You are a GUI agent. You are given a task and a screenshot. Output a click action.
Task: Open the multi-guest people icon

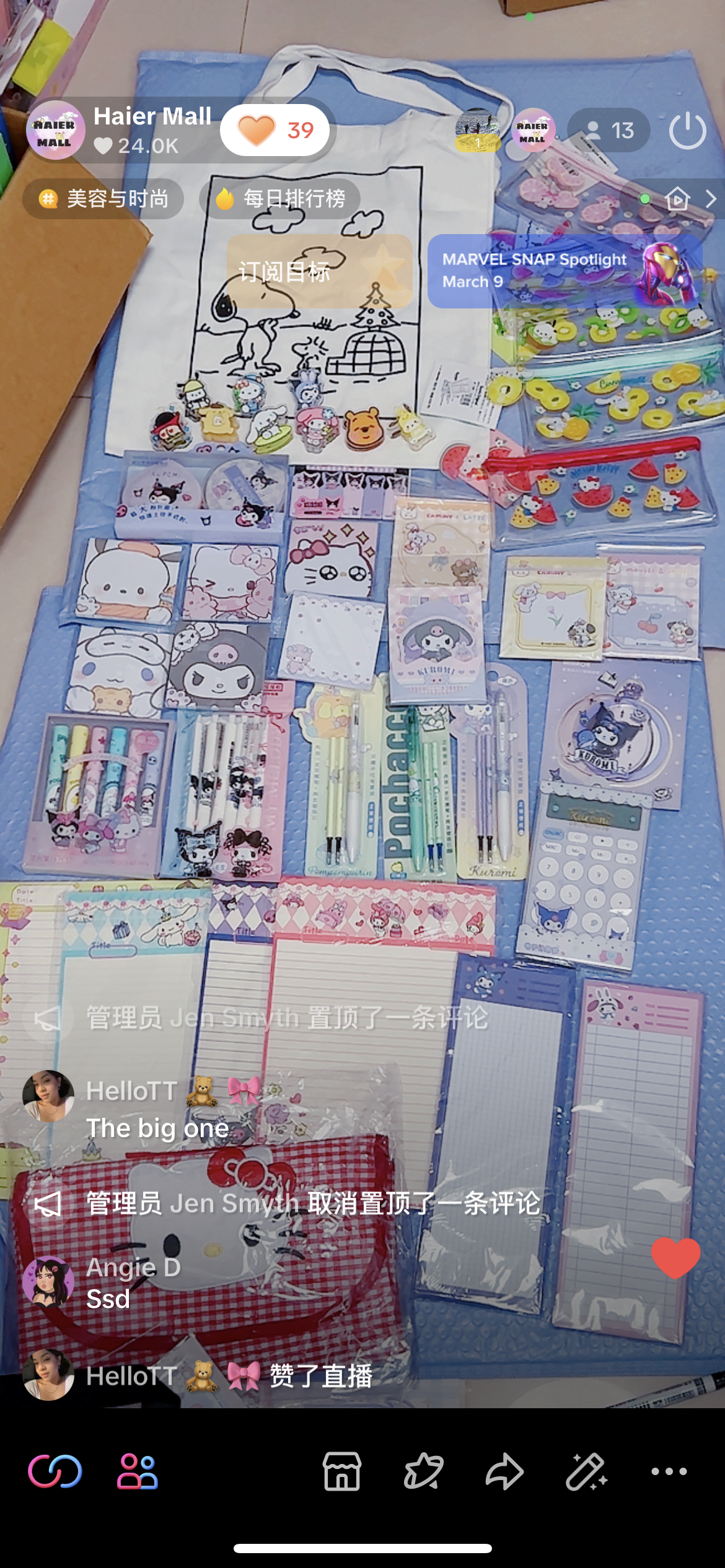coord(137,1471)
